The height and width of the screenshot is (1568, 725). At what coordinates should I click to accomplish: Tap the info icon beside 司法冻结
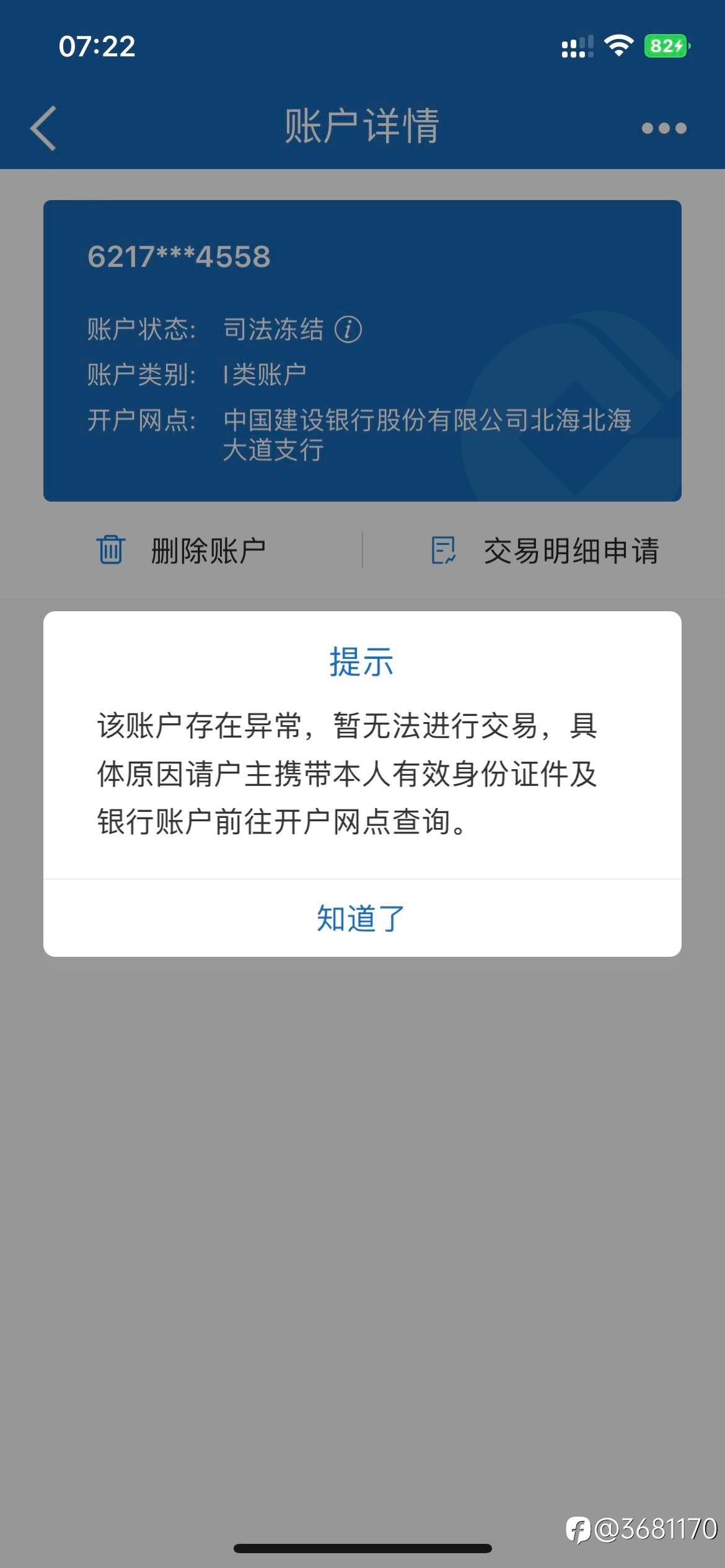tap(348, 329)
